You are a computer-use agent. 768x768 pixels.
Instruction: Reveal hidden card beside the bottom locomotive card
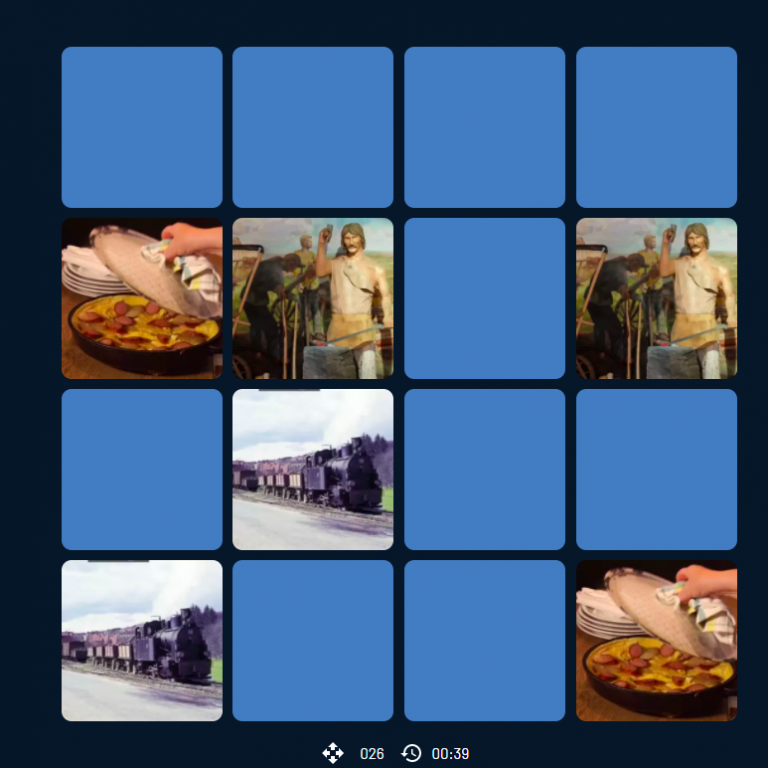313,640
